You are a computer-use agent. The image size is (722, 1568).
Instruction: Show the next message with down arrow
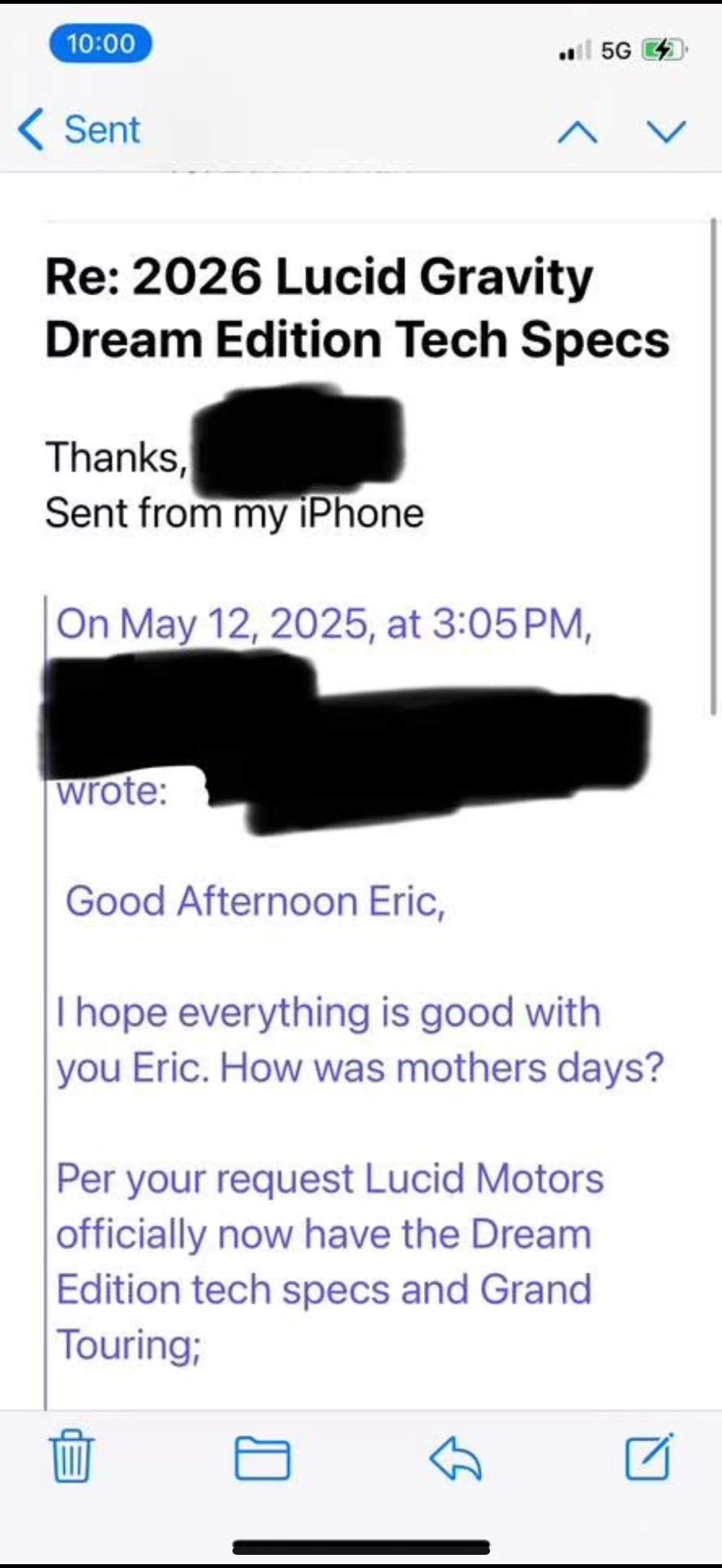coord(666,131)
